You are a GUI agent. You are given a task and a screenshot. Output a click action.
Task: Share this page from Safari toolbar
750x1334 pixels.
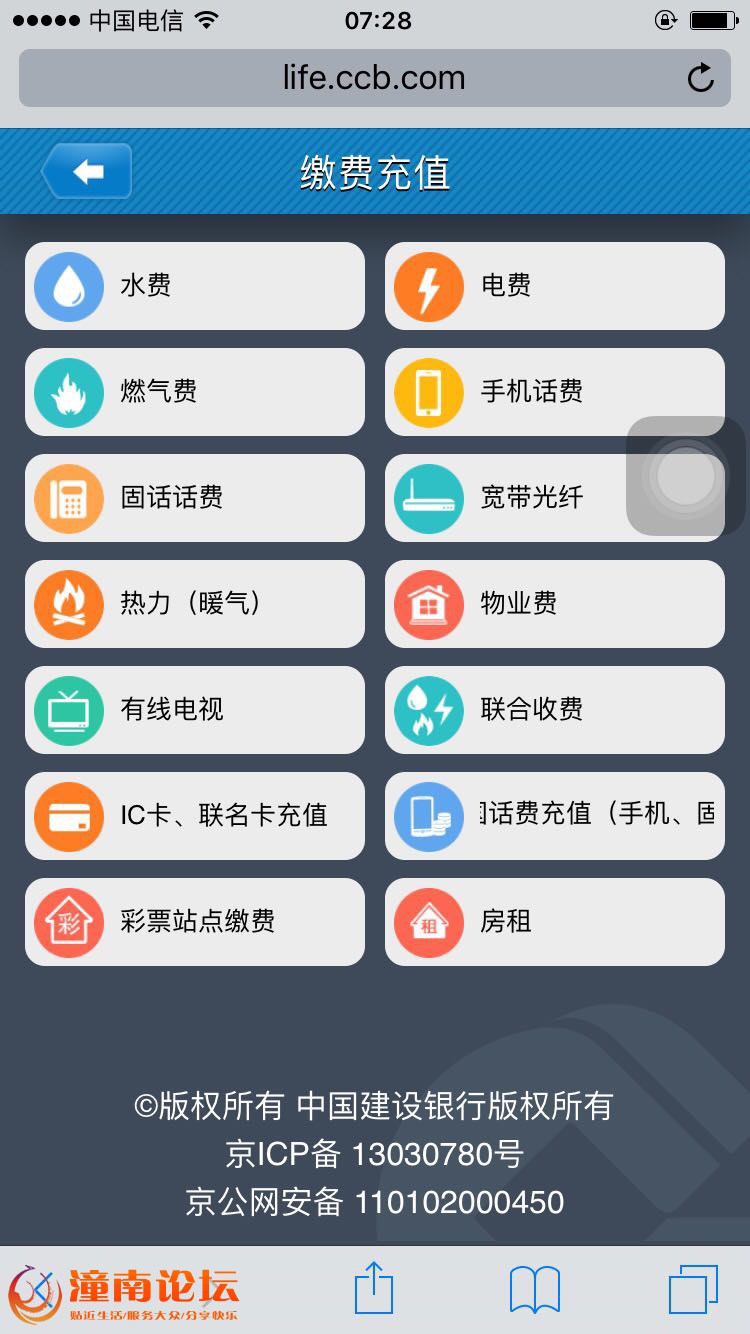click(374, 1288)
